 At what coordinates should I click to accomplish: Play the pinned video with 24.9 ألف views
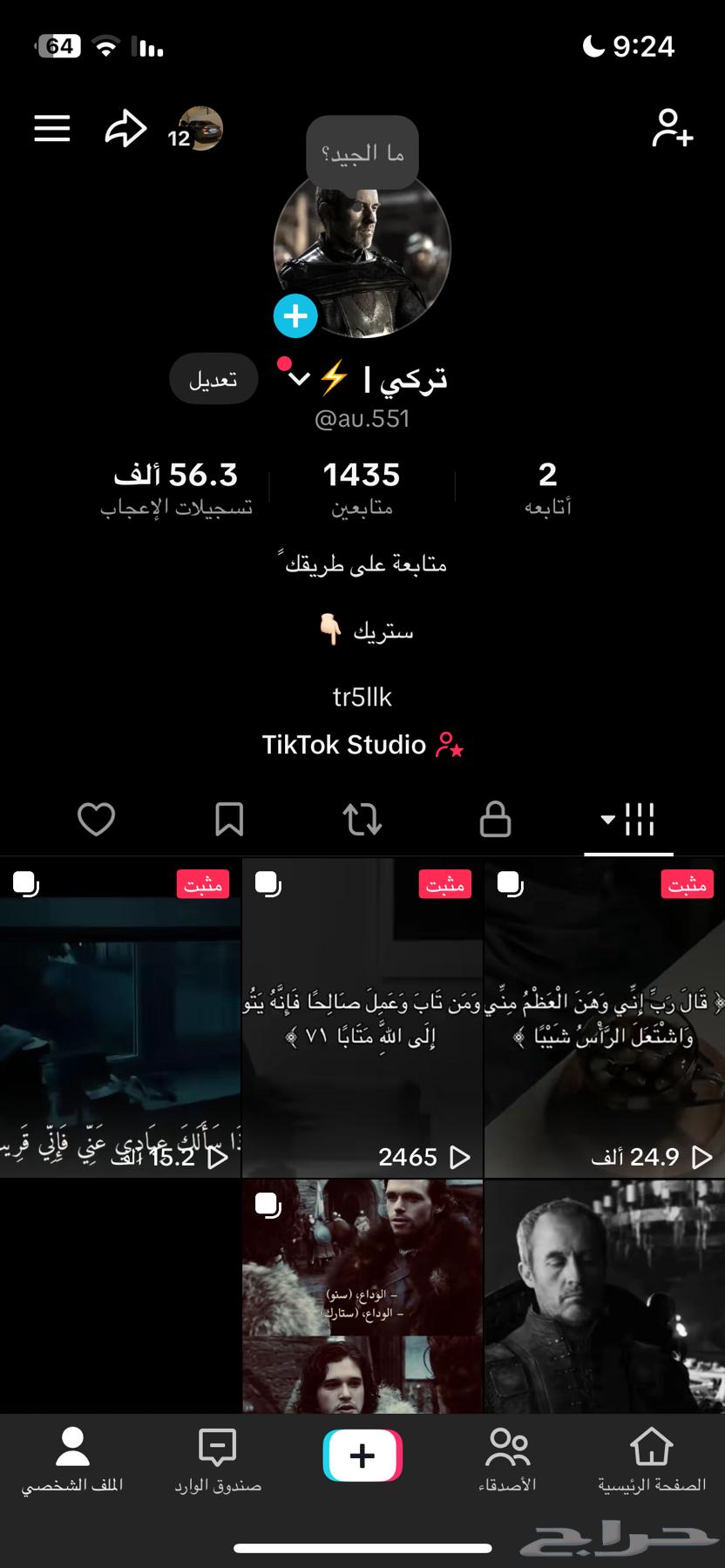[604, 1019]
